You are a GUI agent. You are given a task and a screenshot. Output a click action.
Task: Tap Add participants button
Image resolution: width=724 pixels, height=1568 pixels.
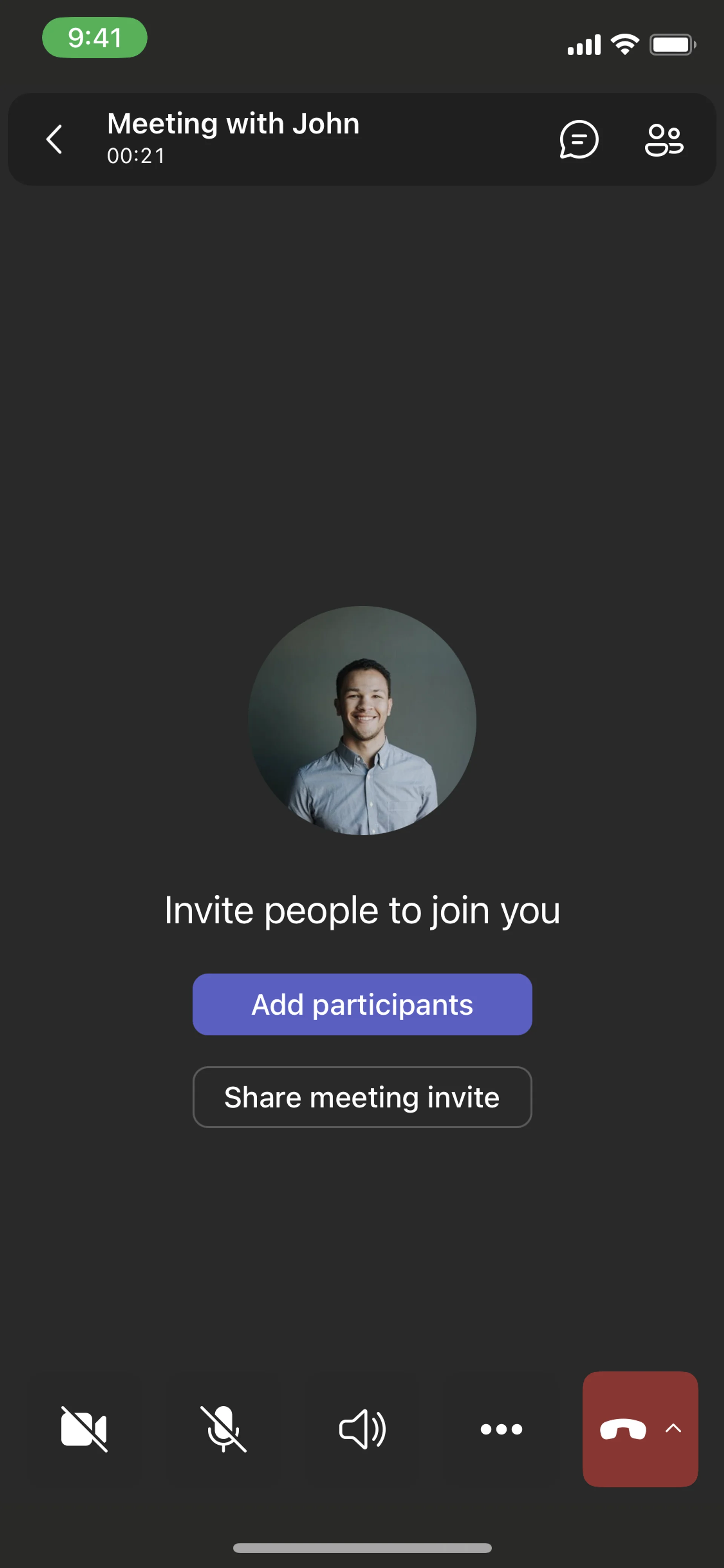coord(362,1004)
